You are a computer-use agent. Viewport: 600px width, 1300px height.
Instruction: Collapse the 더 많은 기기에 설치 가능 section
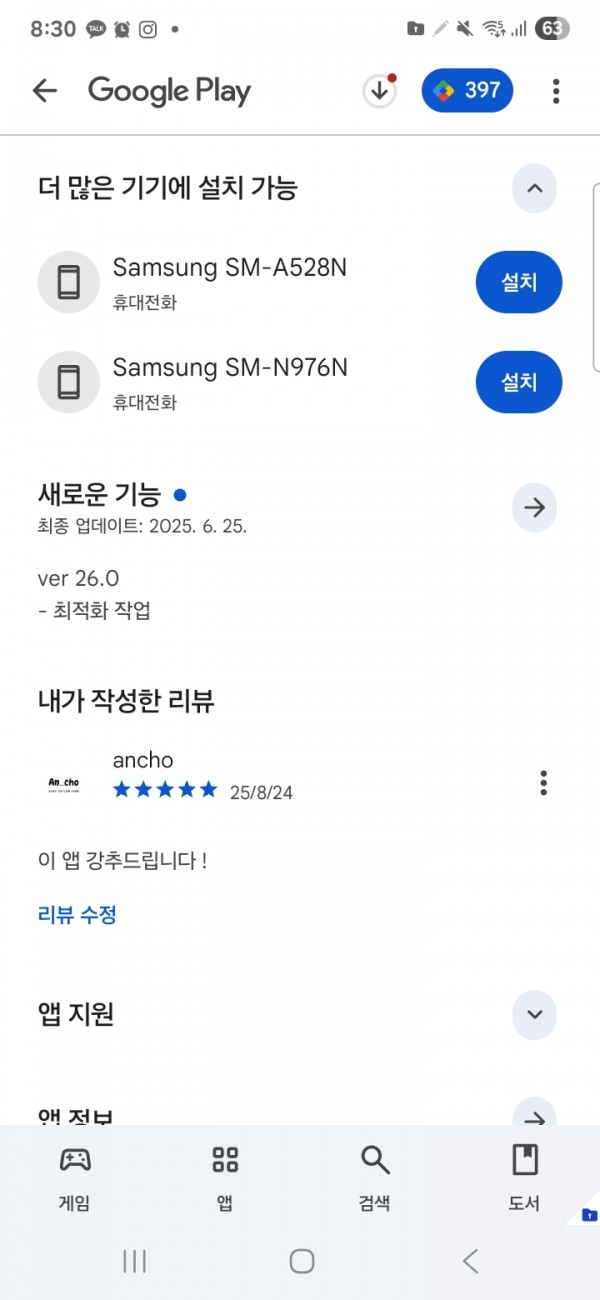point(534,188)
